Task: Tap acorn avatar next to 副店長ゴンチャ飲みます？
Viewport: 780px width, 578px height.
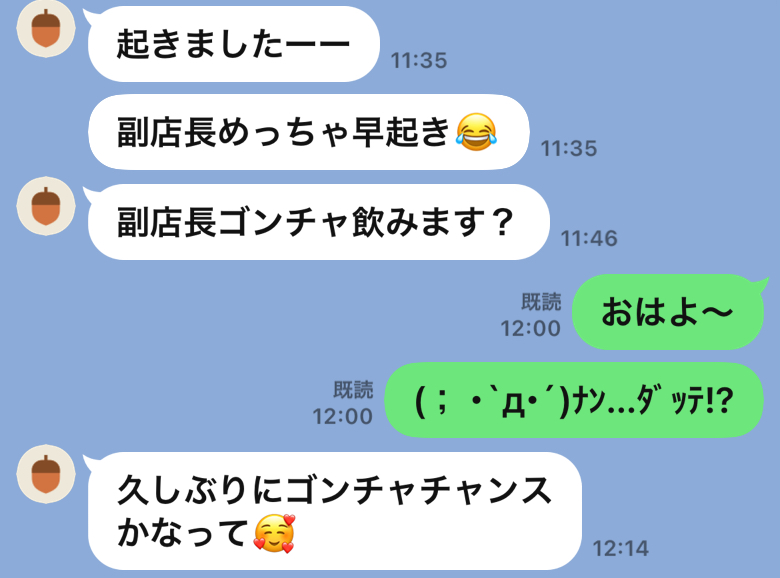Action: click(x=47, y=207)
